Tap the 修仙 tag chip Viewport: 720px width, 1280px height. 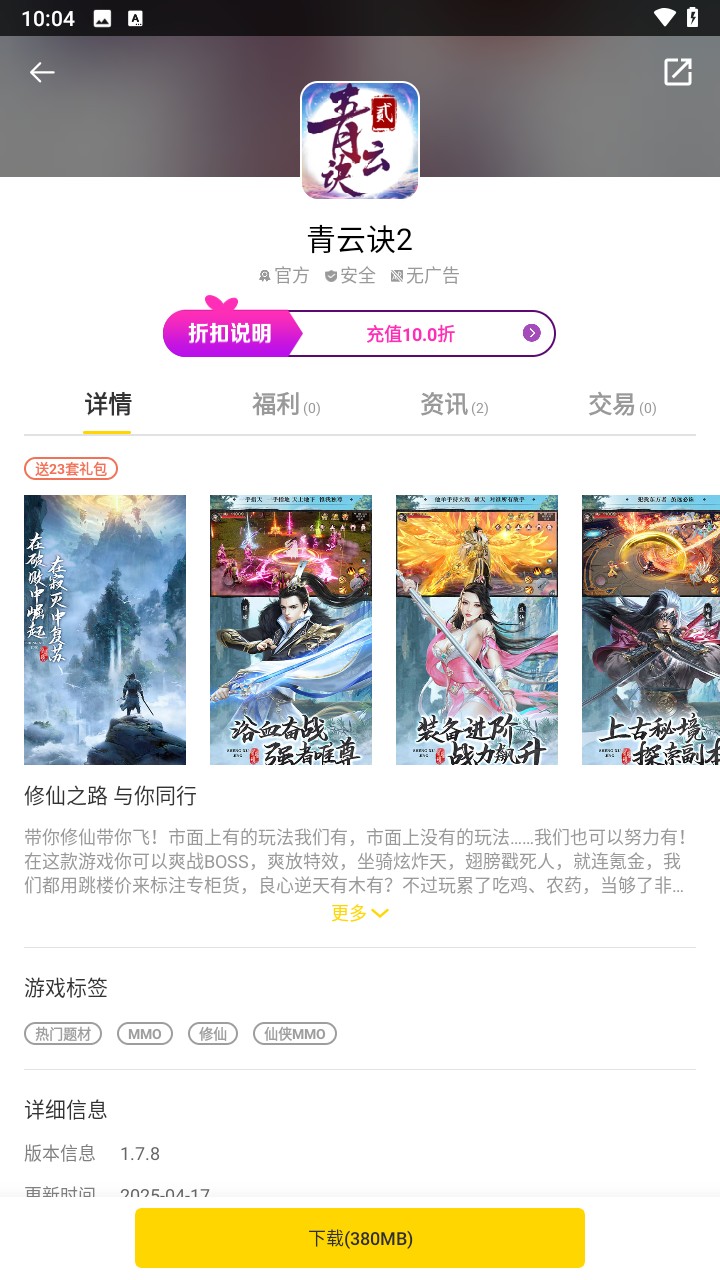[213, 1033]
